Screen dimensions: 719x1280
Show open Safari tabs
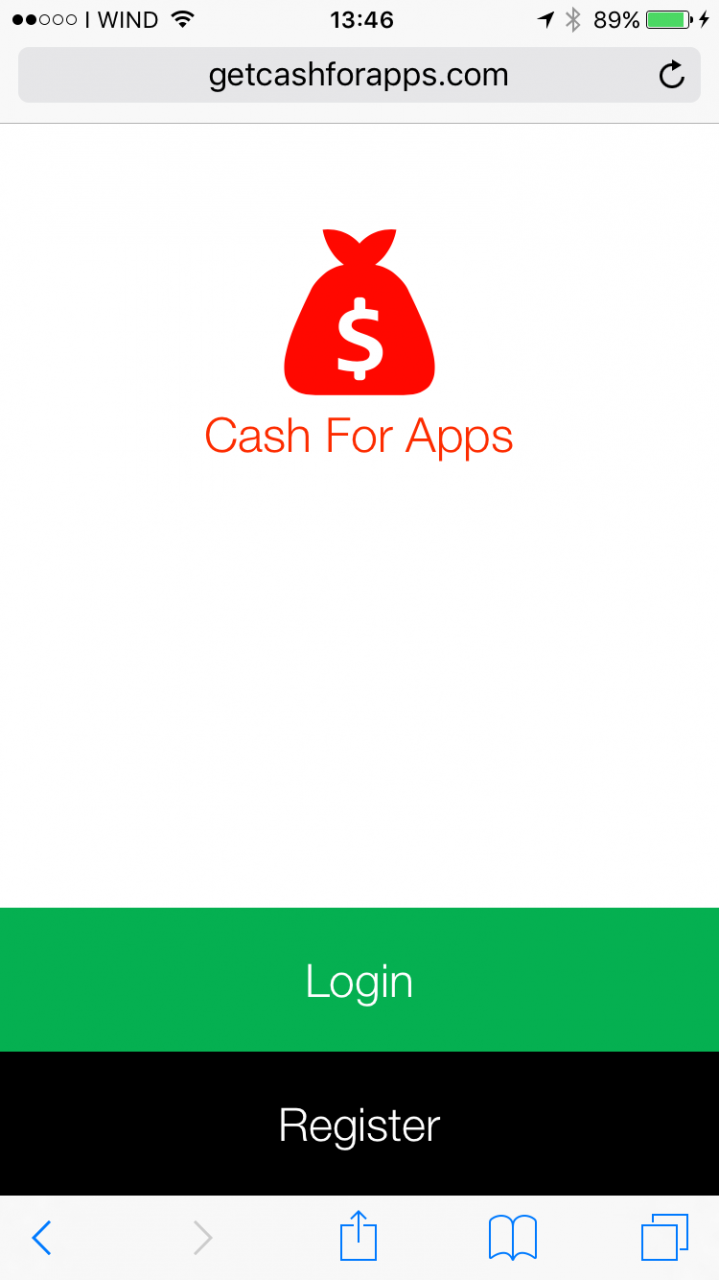pos(665,1238)
